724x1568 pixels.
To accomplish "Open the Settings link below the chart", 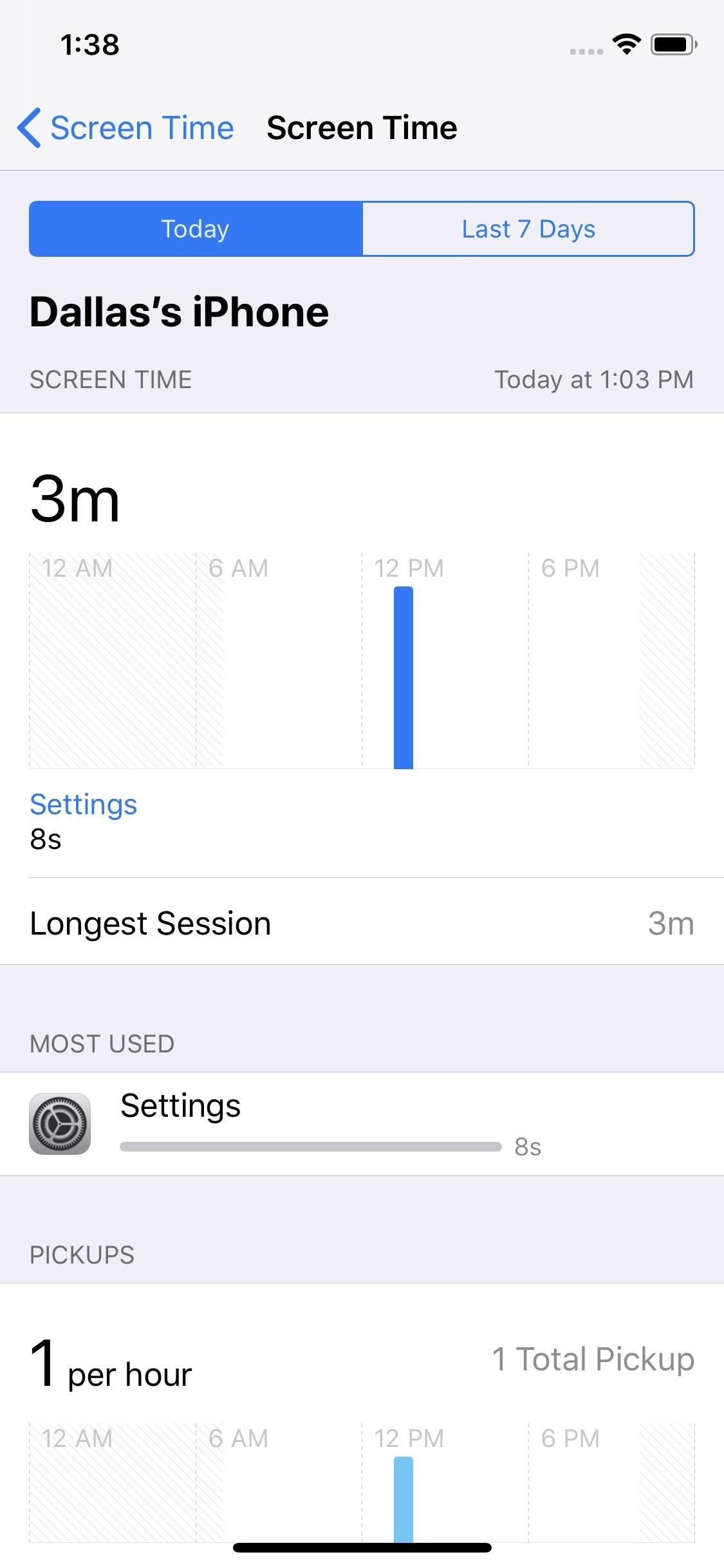I will [83, 804].
